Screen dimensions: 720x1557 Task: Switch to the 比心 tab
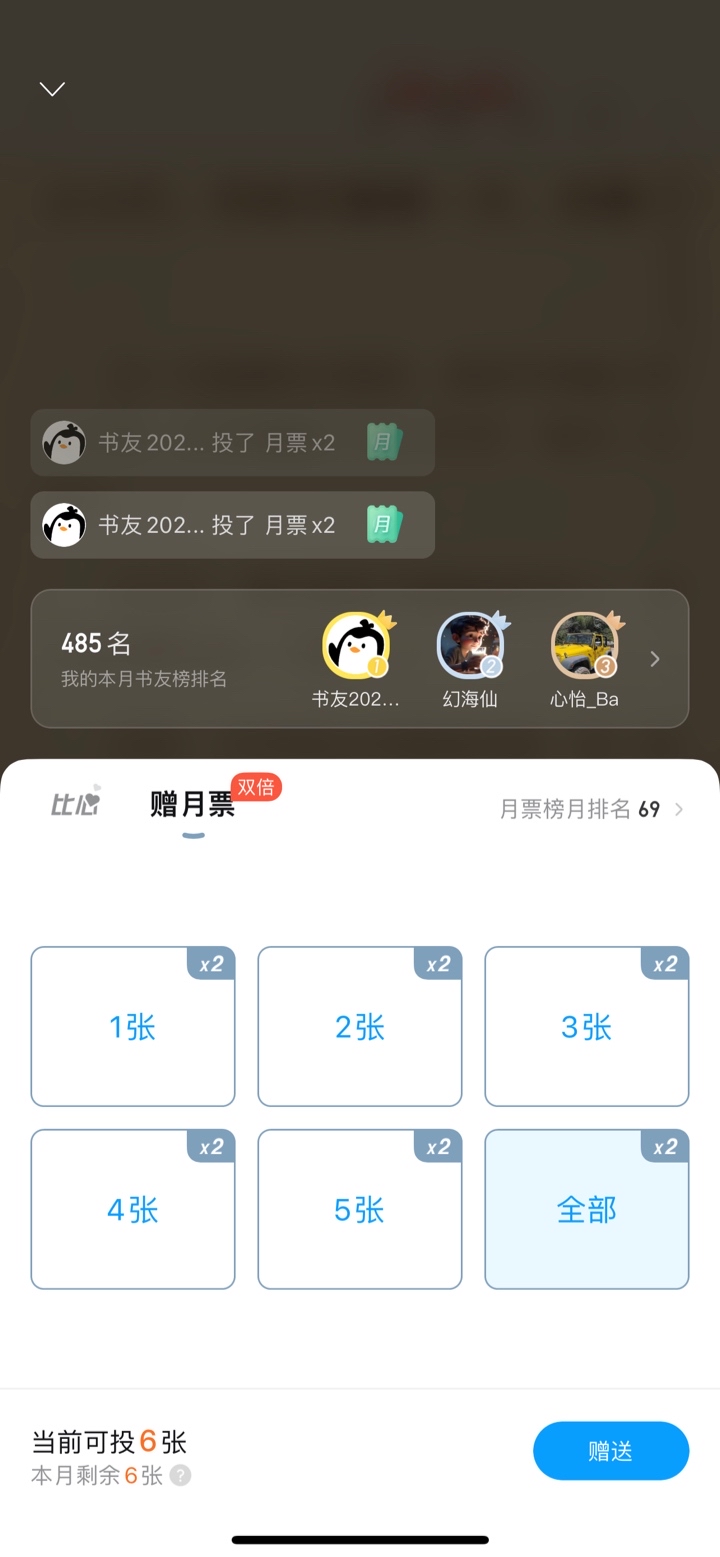(x=76, y=802)
